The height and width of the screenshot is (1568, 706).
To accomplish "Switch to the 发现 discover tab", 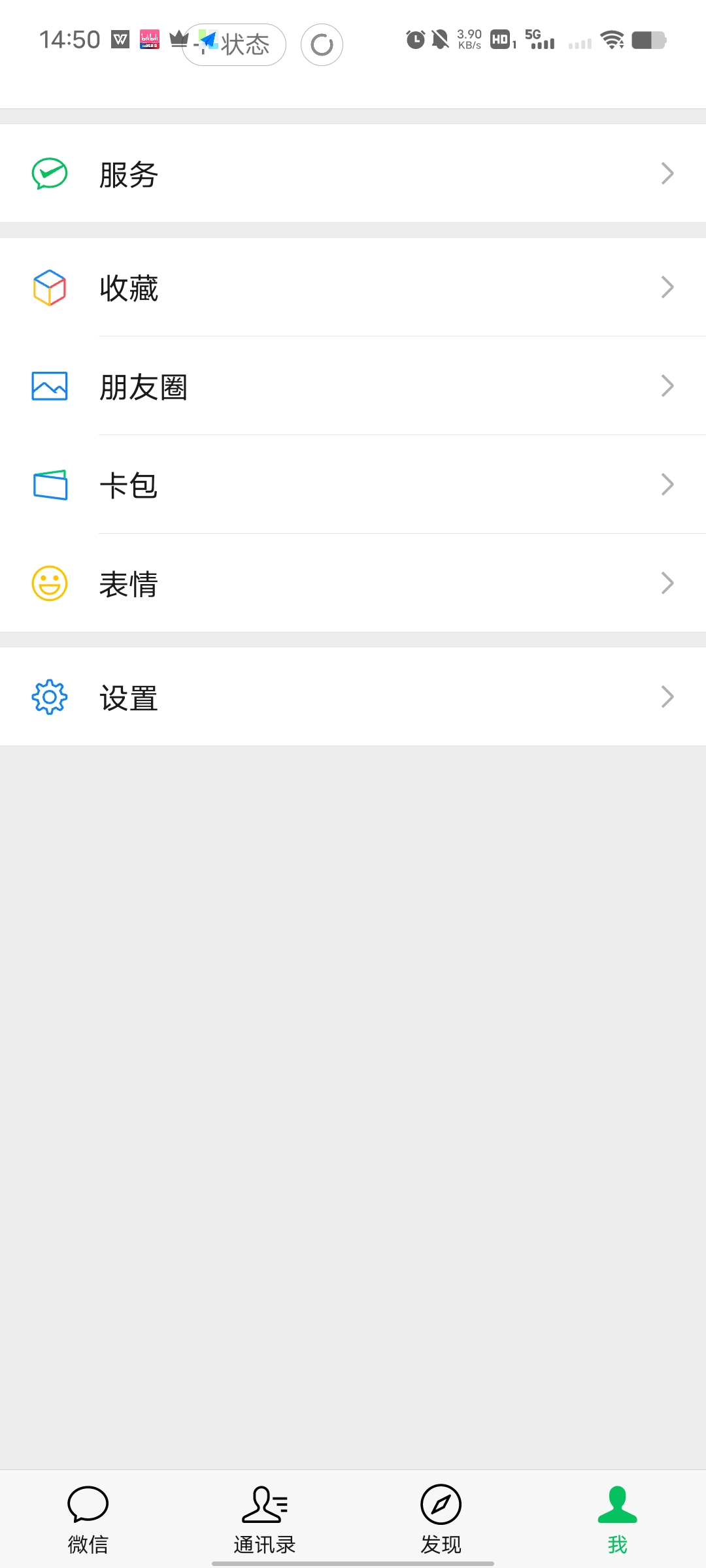I will pos(441,1520).
